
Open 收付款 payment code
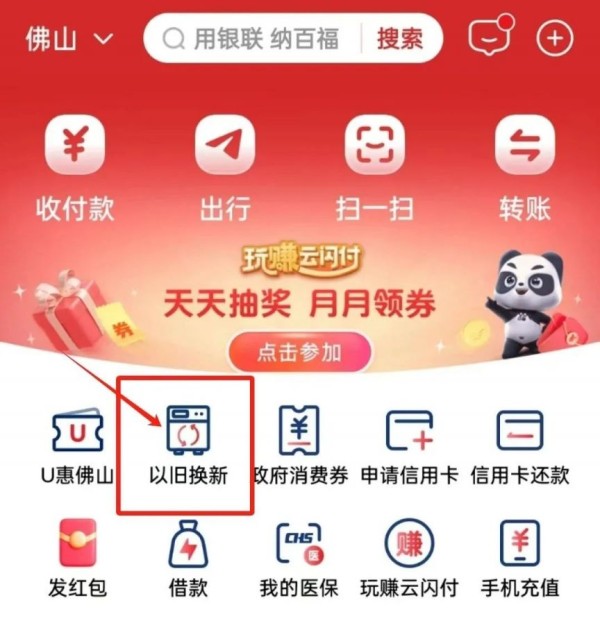pyautogui.click(x=75, y=165)
